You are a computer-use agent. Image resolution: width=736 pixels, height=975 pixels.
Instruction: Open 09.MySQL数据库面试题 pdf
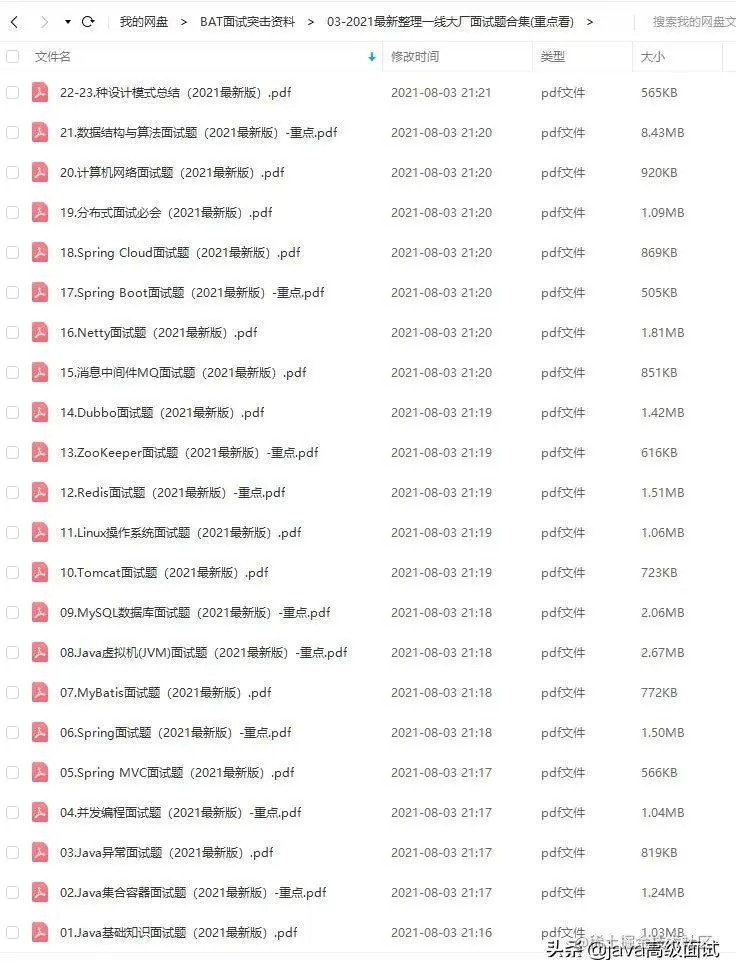coord(194,612)
